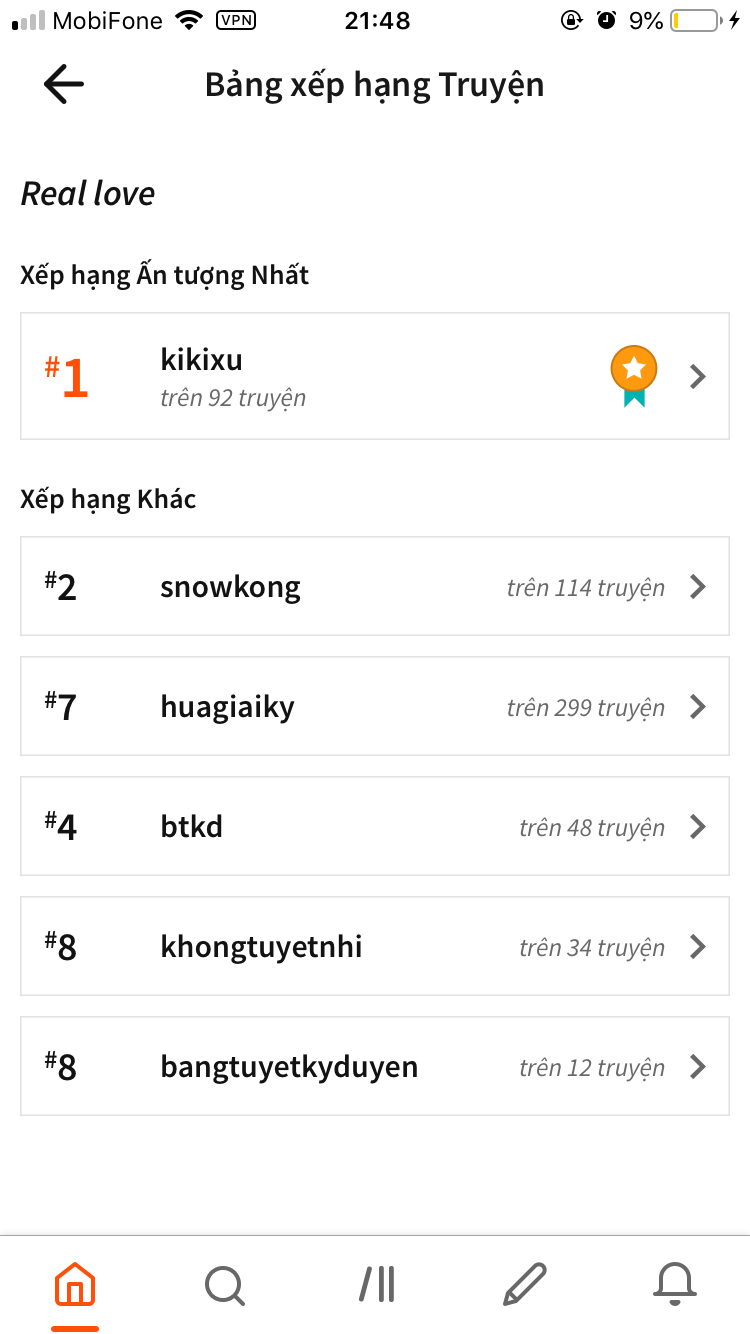Viewport: 750px width, 1334px height.
Task: Open the Search tab
Action: (224, 1284)
